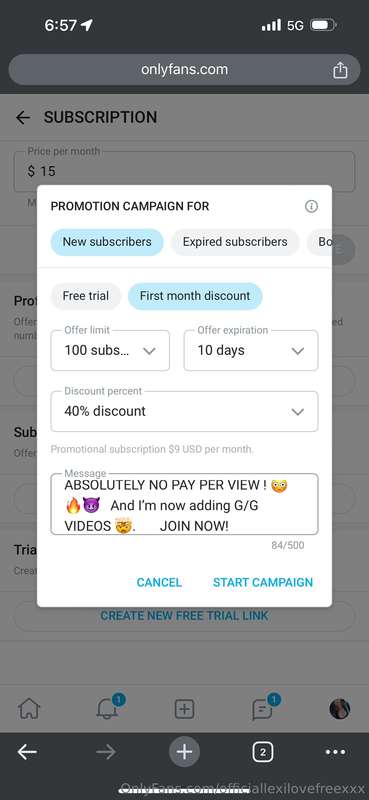Go back in the browser toolbar
369x800 pixels.
(x=27, y=752)
